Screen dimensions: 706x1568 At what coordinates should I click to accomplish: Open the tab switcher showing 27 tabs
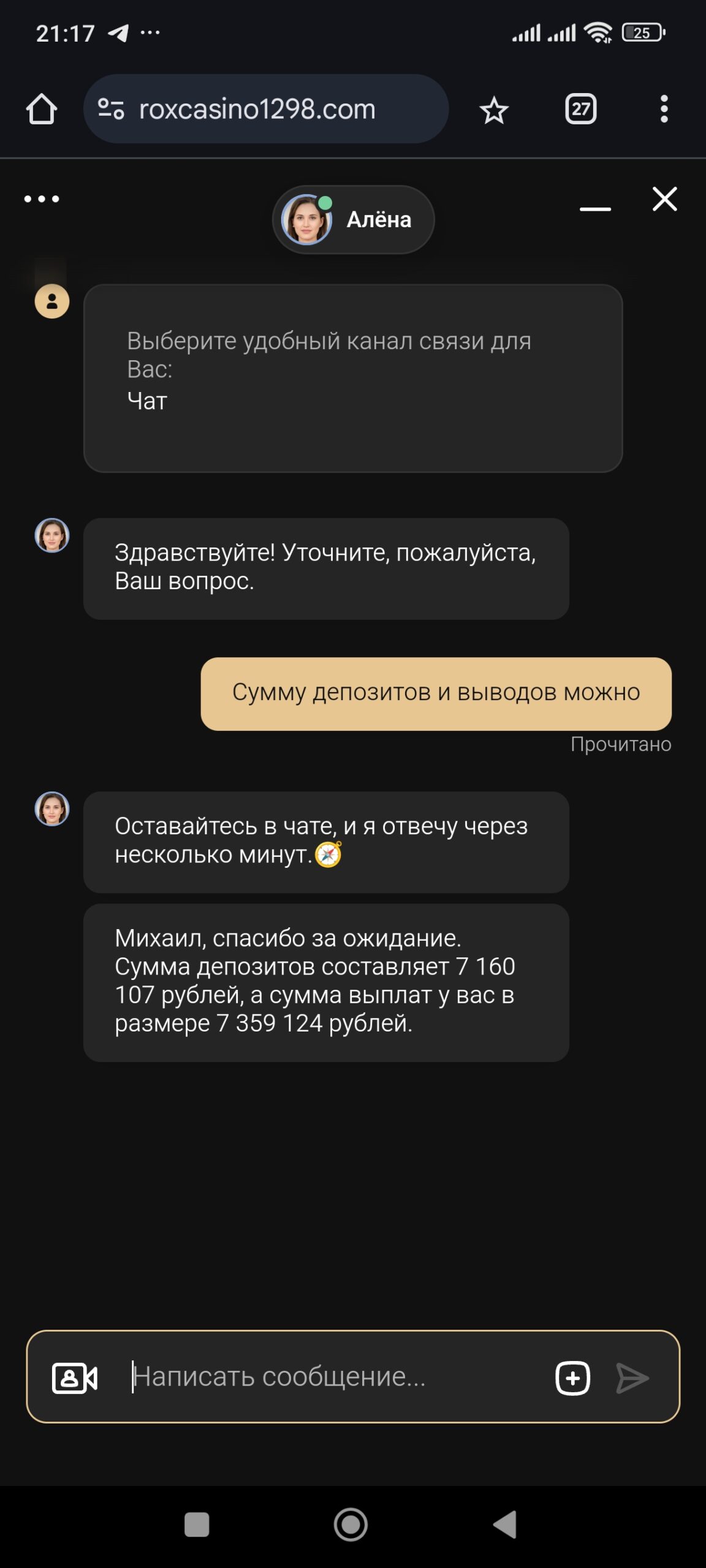580,110
